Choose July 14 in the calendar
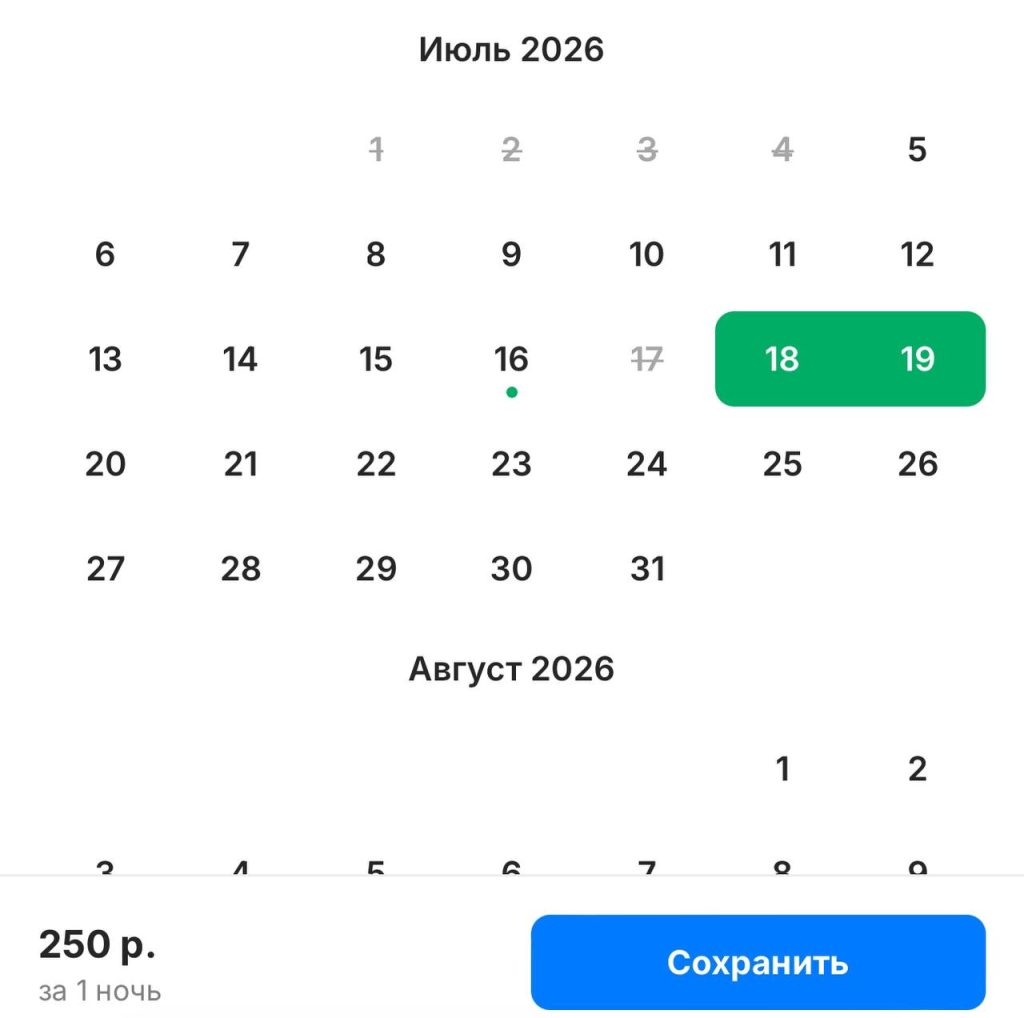1024x1018 pixels. 240,359
